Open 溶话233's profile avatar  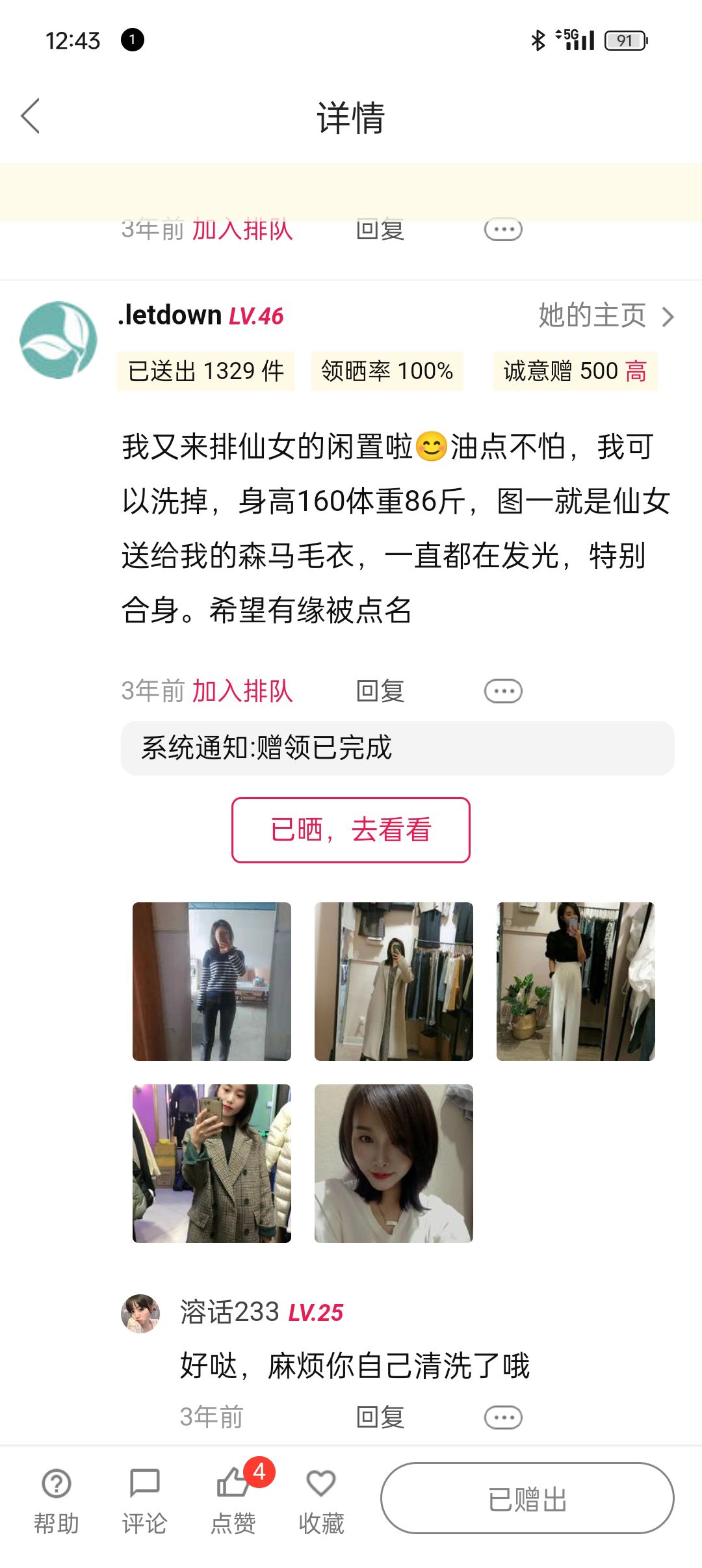(140, 1313)
